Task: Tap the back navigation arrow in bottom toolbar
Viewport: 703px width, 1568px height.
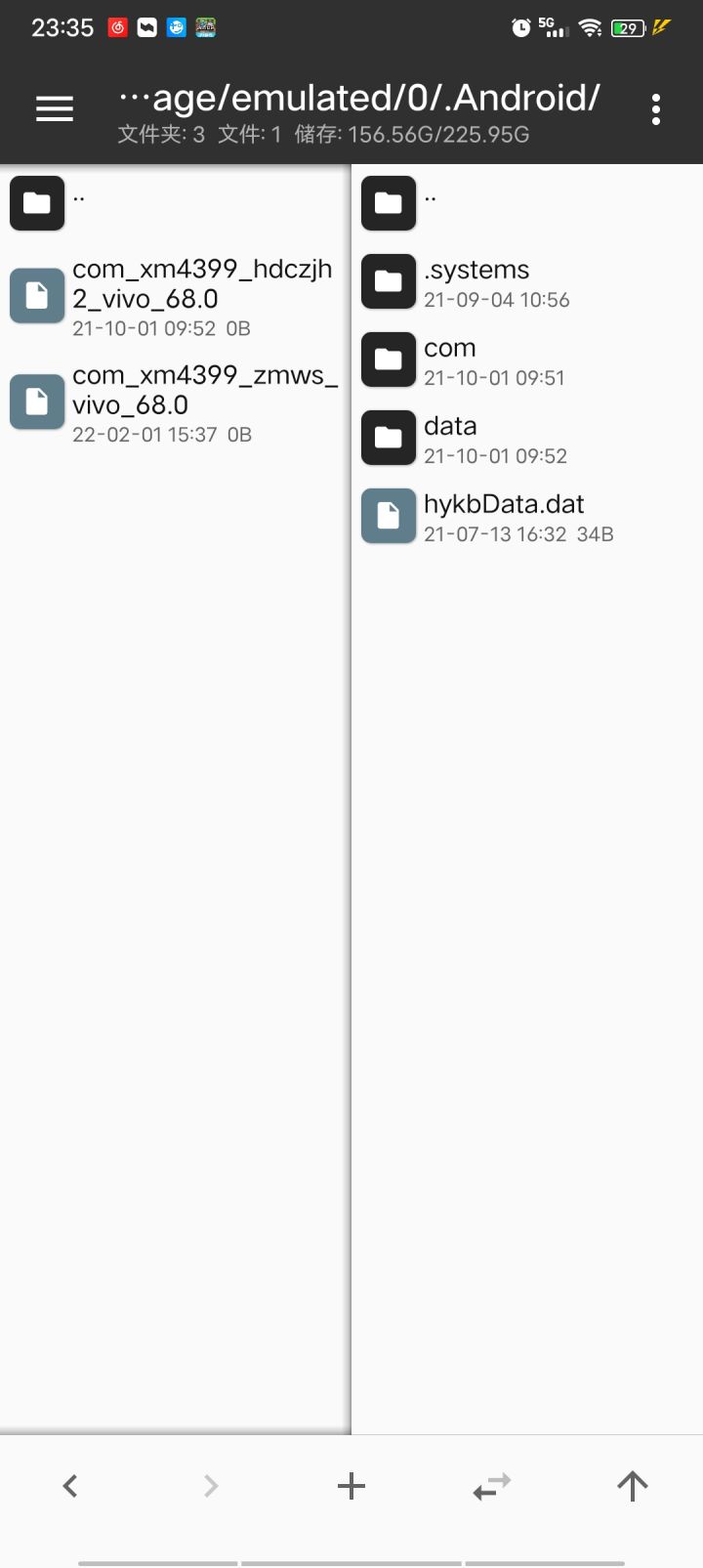Action: 69,1485
